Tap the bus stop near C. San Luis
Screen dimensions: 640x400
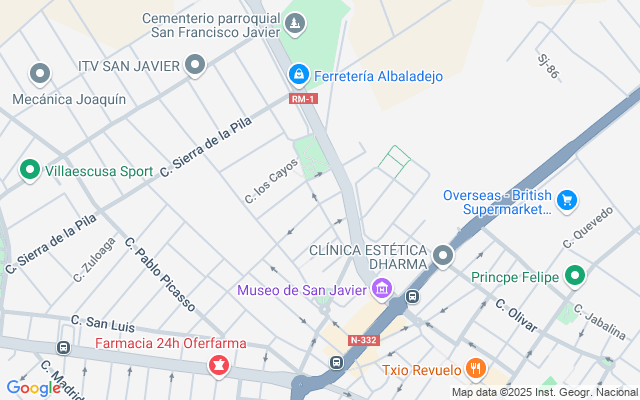[64, 348]
